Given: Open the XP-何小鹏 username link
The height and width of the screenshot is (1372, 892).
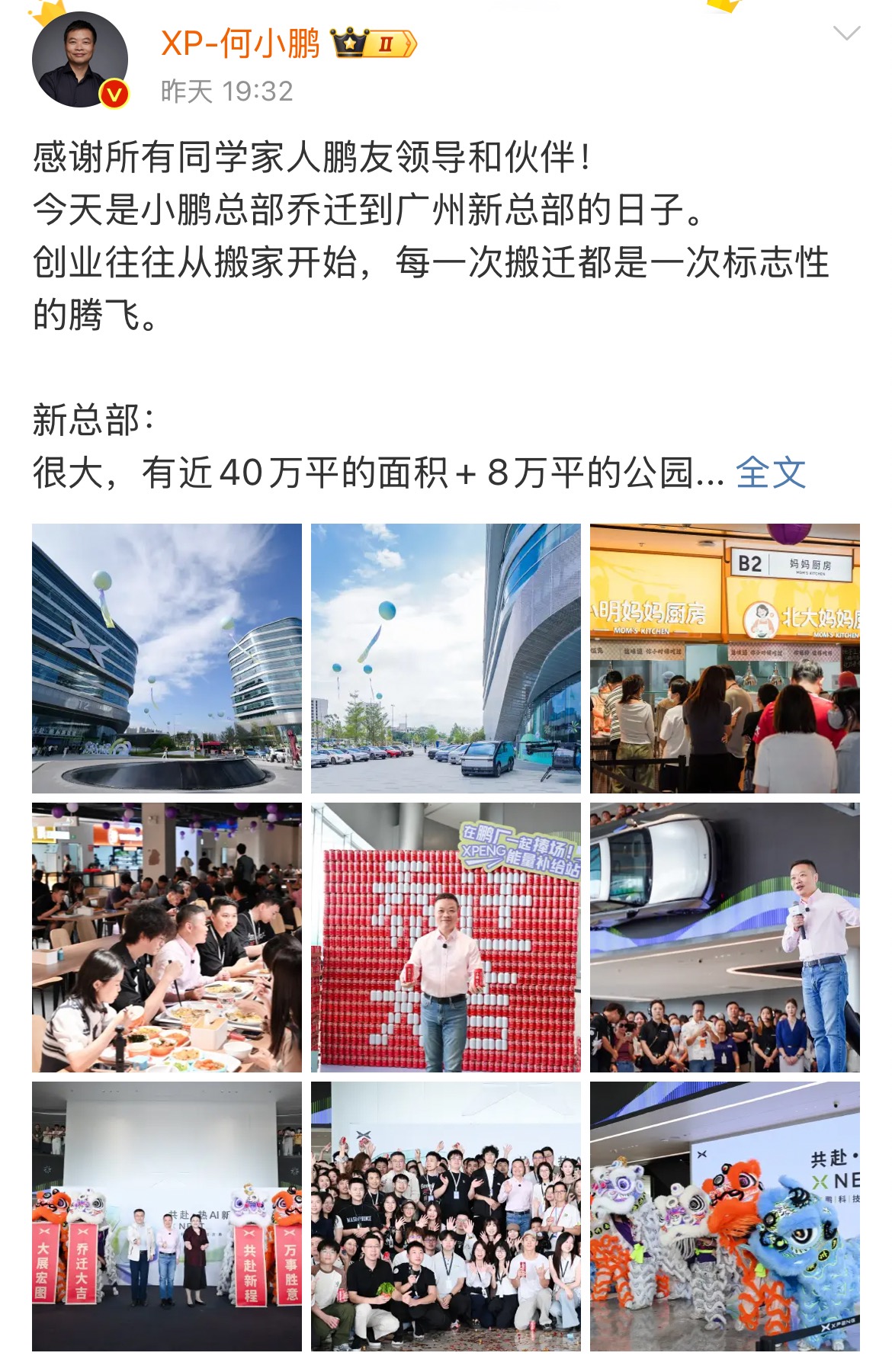Looking at the screenshot, I should coord(241,43).
